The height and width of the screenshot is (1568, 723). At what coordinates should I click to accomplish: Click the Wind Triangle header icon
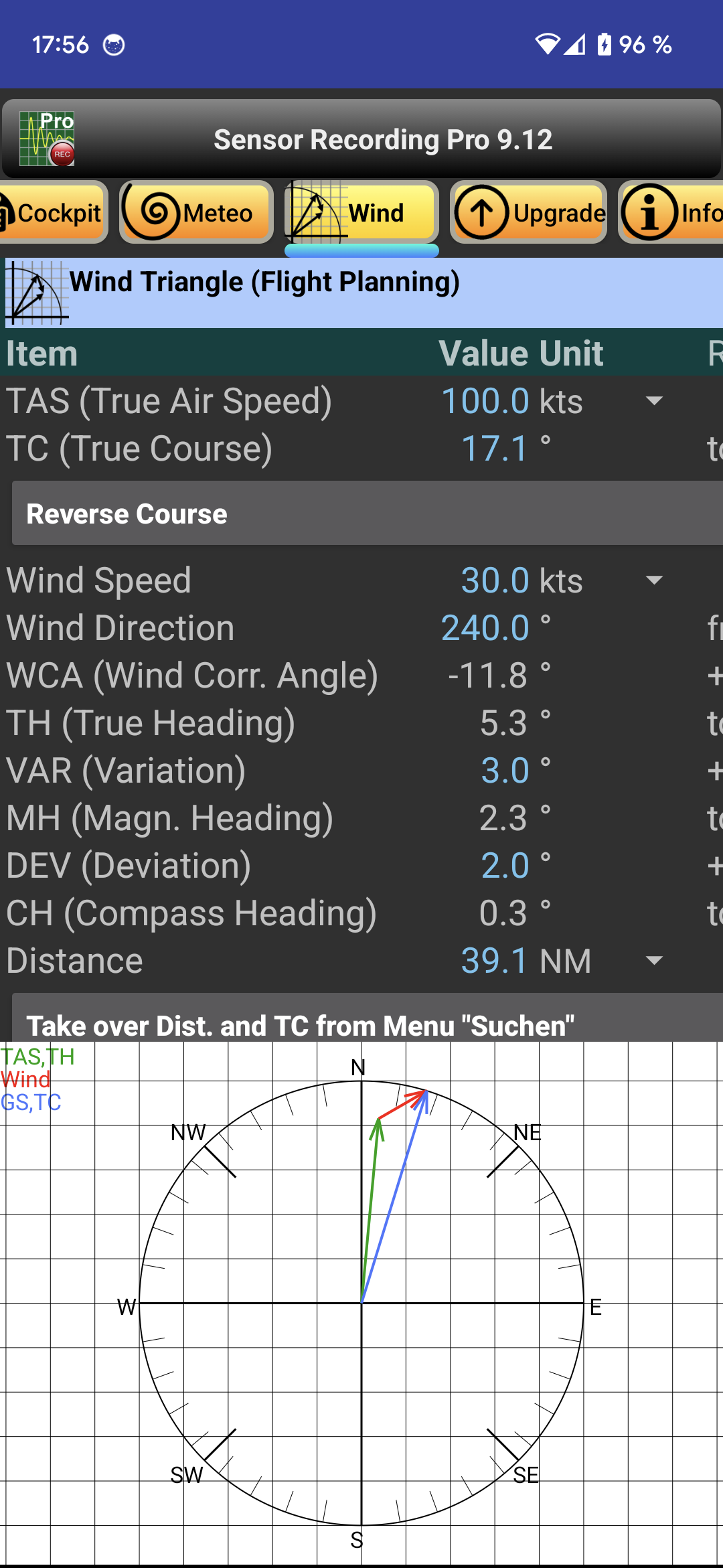click(x=35, y=290)
